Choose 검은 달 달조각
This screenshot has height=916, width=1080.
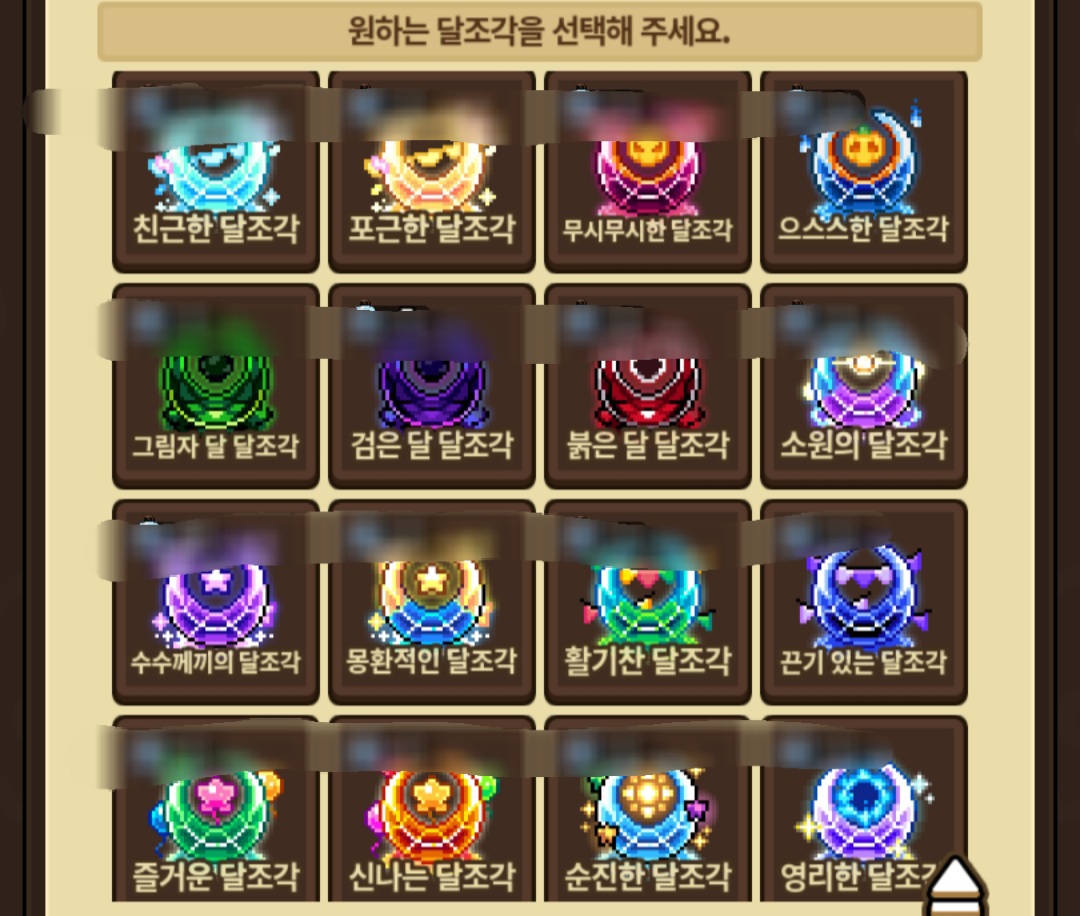[x=432, y=386]
